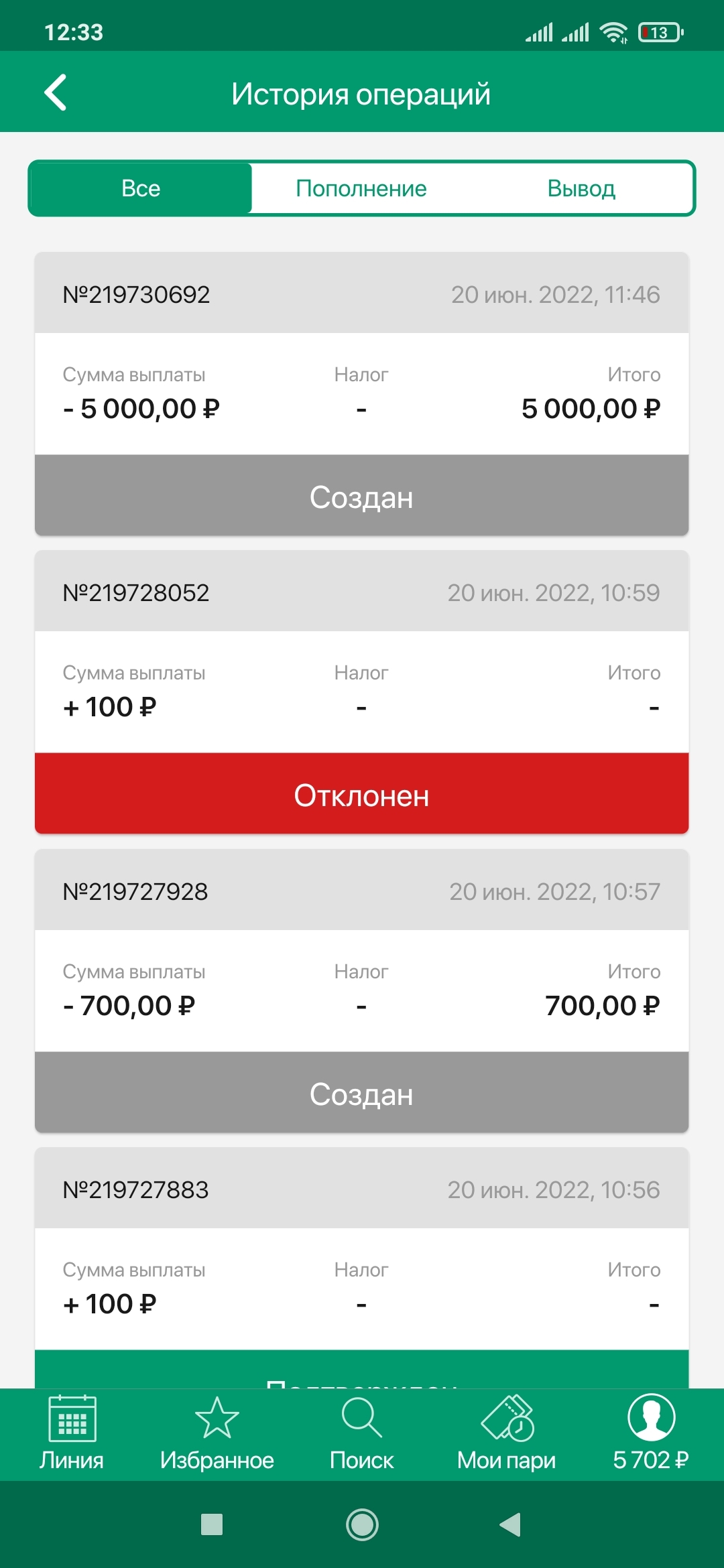The height and width of the screenshot is (1568, 724).
Task: Open operation №219727883
Action: (361, 1273)
